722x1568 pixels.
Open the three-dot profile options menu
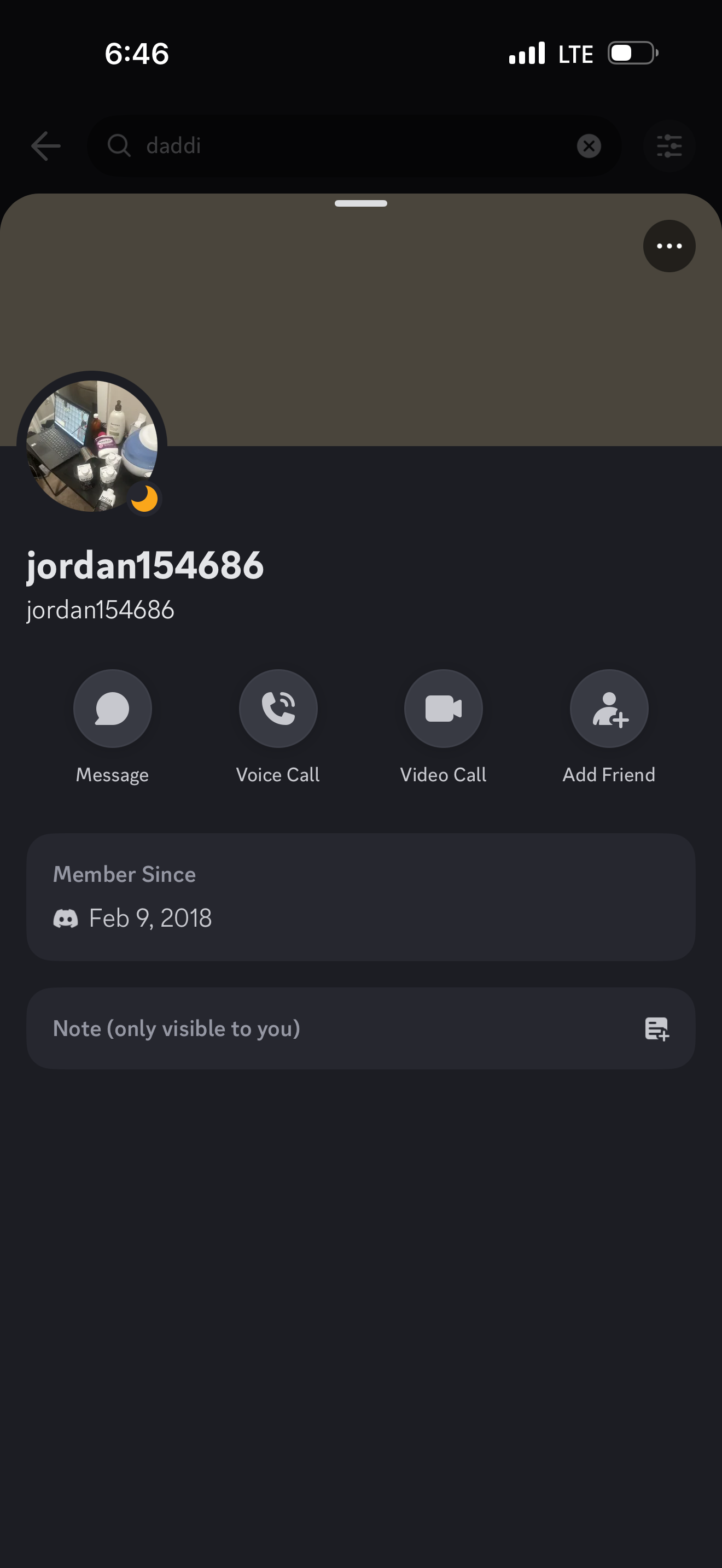[x=668, y=246]
